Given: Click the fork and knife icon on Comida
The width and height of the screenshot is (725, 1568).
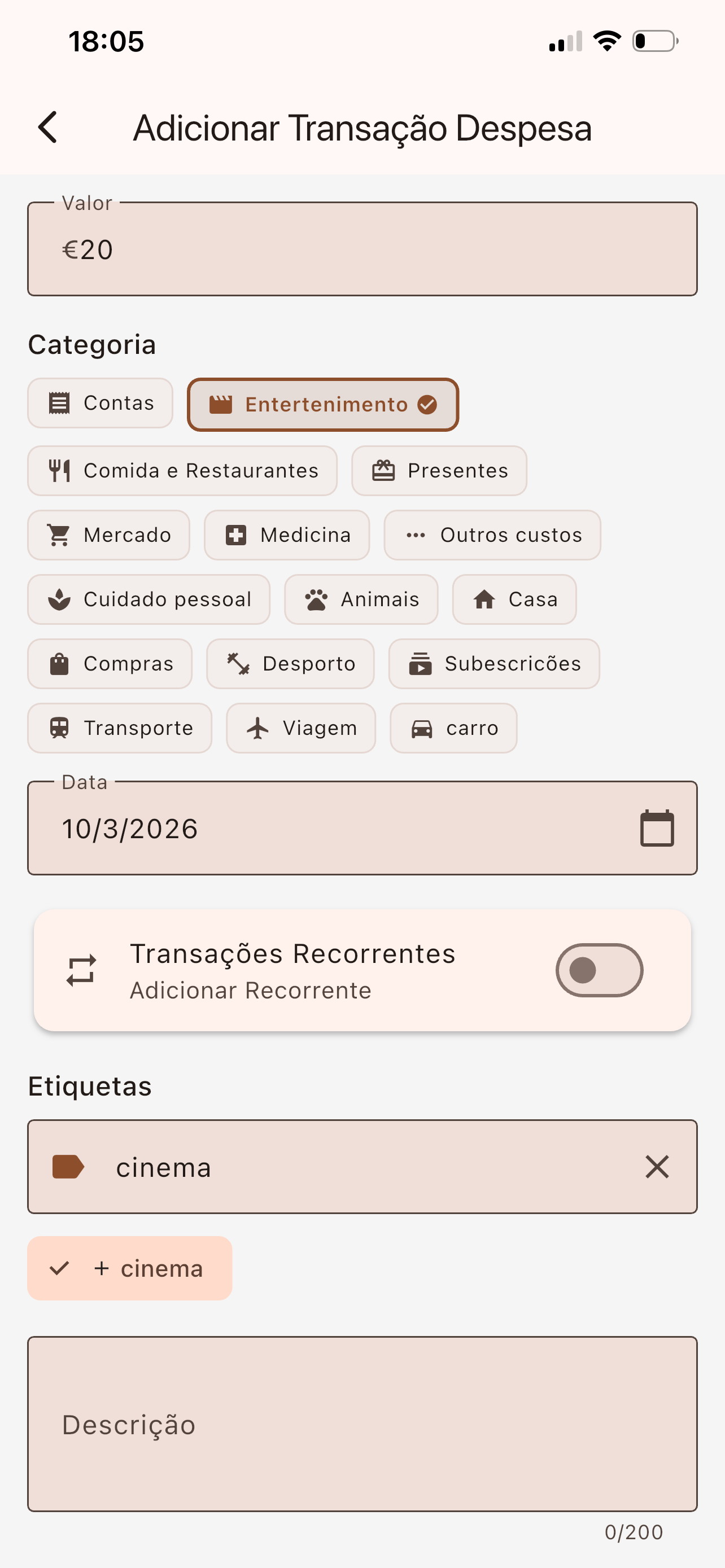Looking at the screenshot, I should click(x=59, y=470).
